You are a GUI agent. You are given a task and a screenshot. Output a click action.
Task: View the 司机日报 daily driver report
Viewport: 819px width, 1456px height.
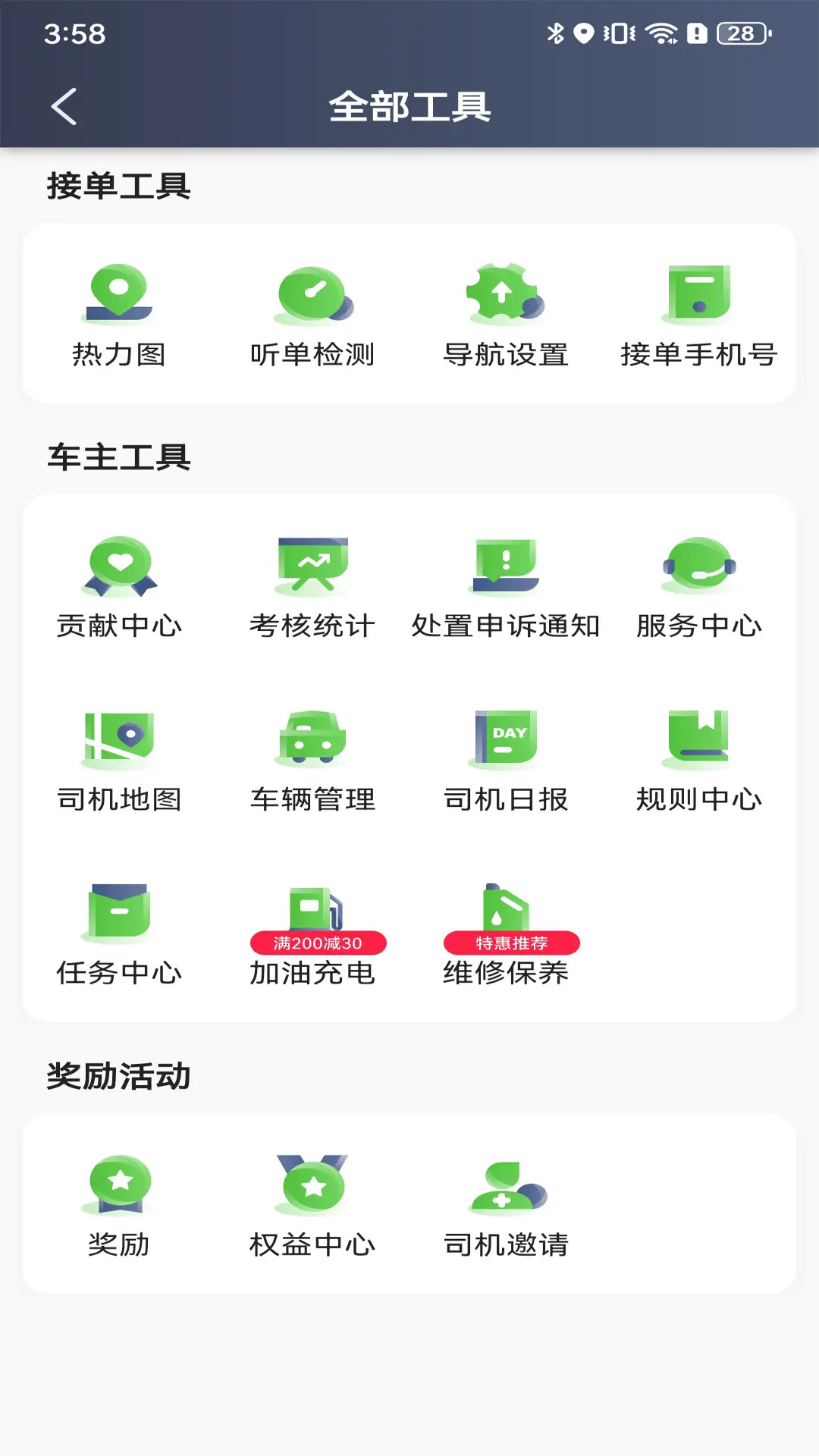(507, 758)
